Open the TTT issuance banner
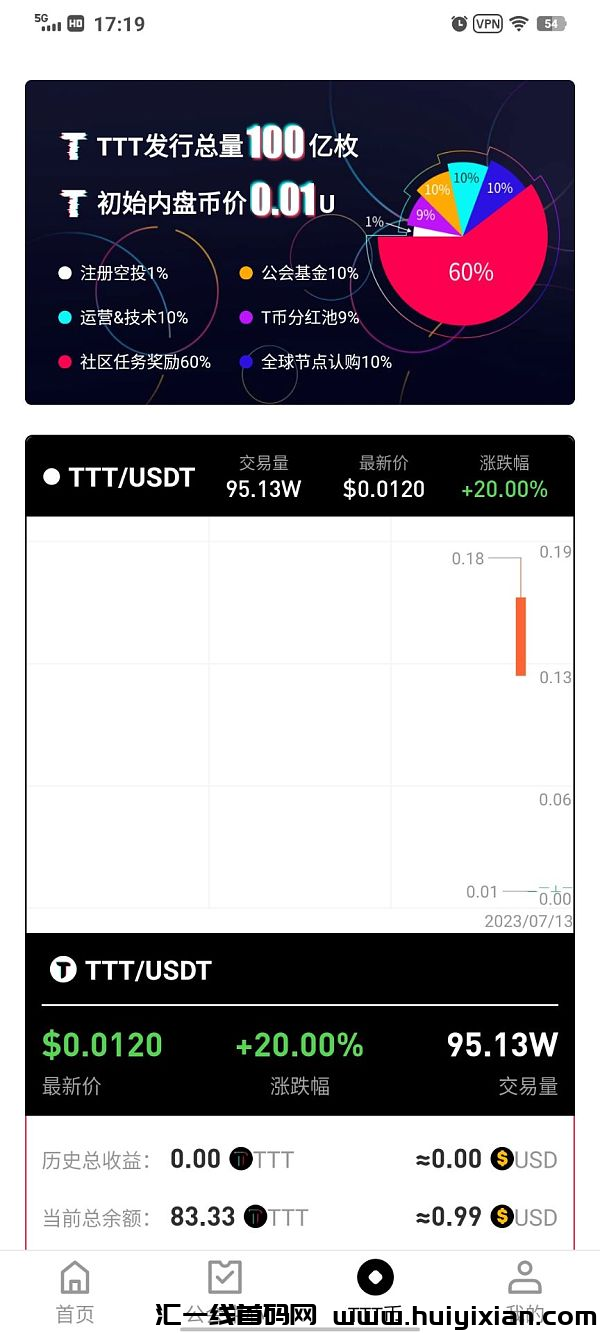The image size is (600, 1333). 300,242
